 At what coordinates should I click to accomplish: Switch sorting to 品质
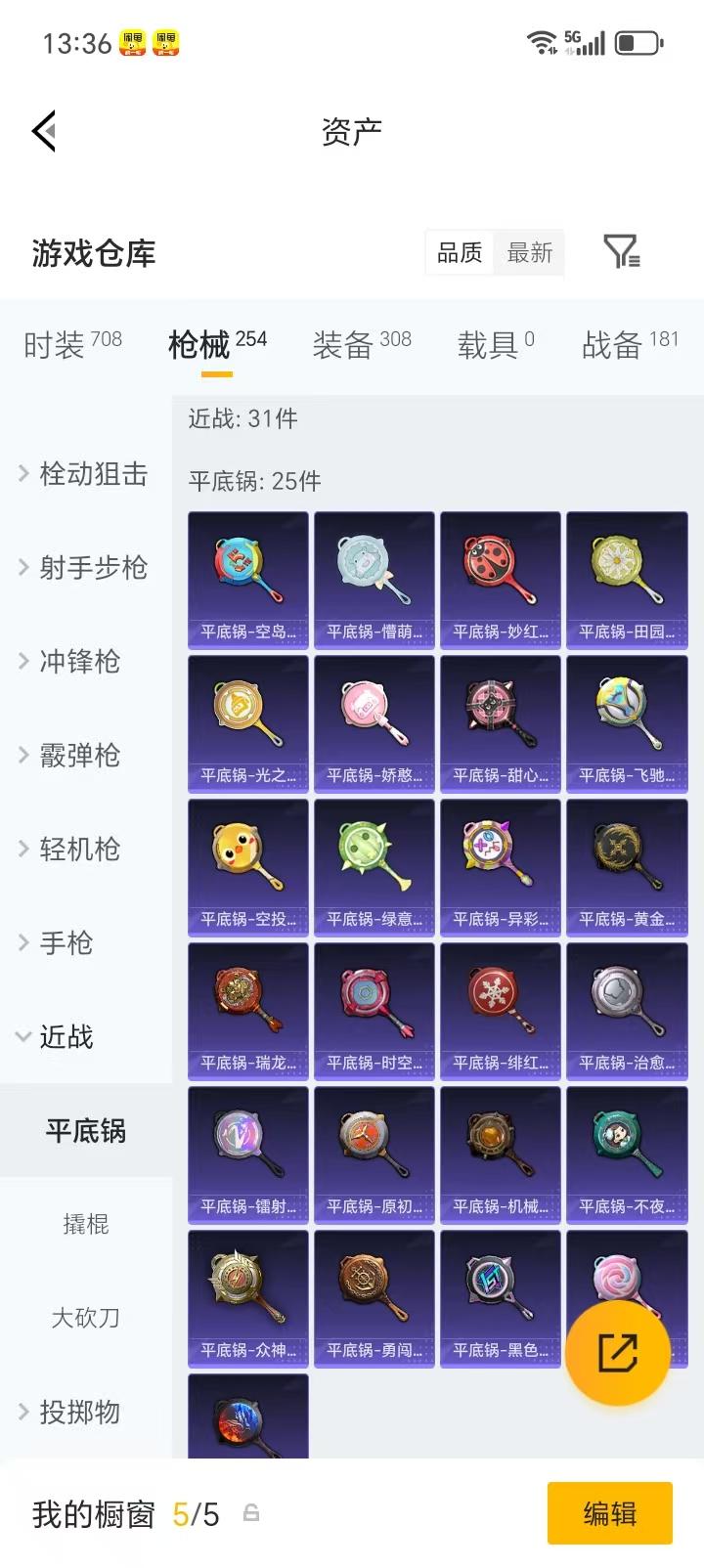pyautogui.click(x=458, y=252)
